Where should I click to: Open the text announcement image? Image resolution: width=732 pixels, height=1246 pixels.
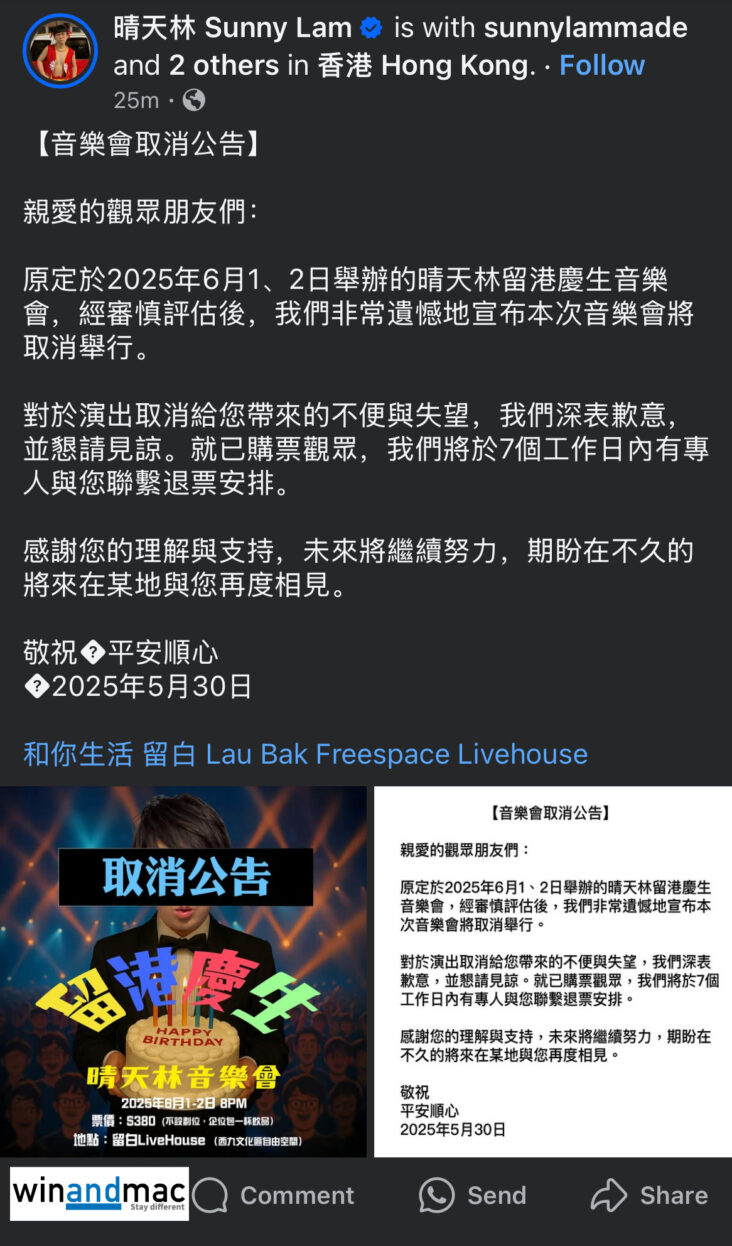pos(553,971)
